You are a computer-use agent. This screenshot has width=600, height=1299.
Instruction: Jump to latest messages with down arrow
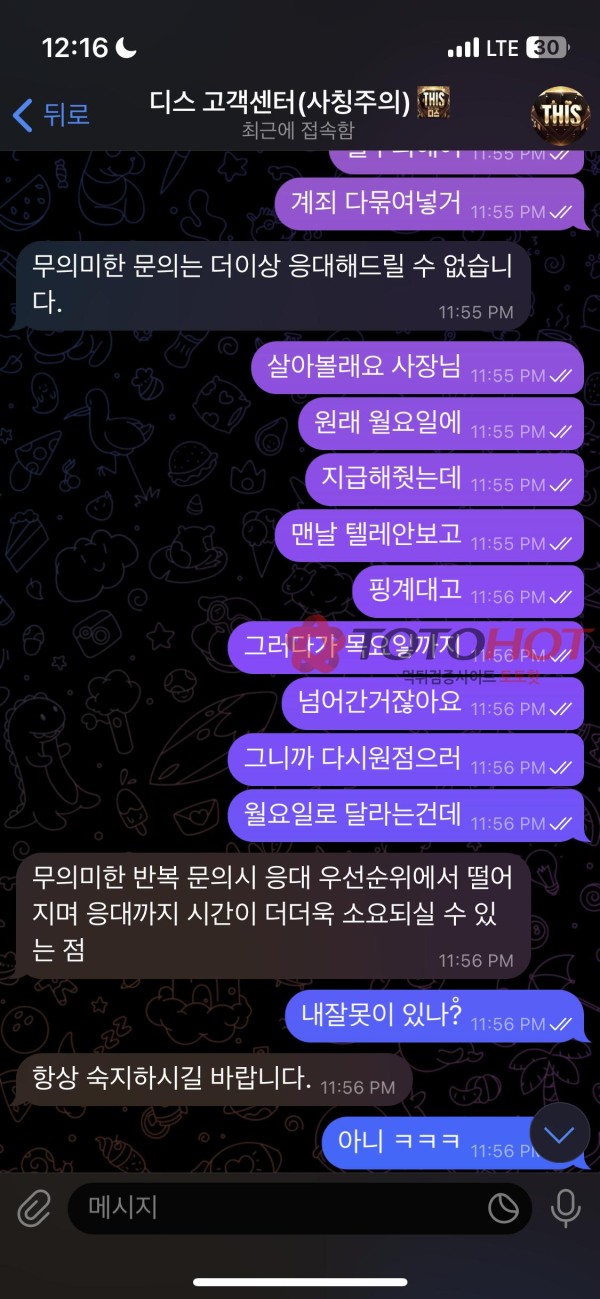click(559, 1133)
